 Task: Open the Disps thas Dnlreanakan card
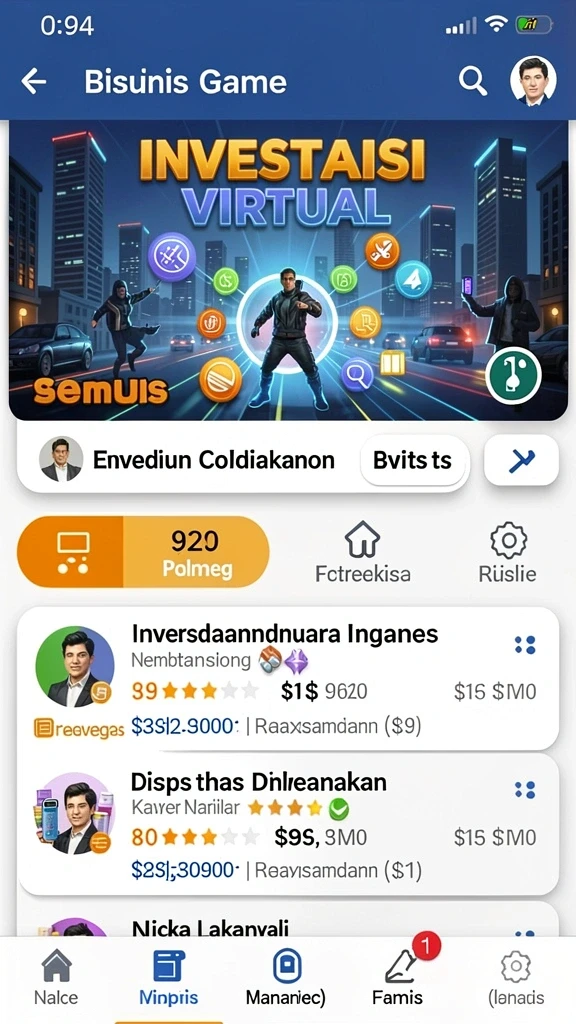[288, 825]
